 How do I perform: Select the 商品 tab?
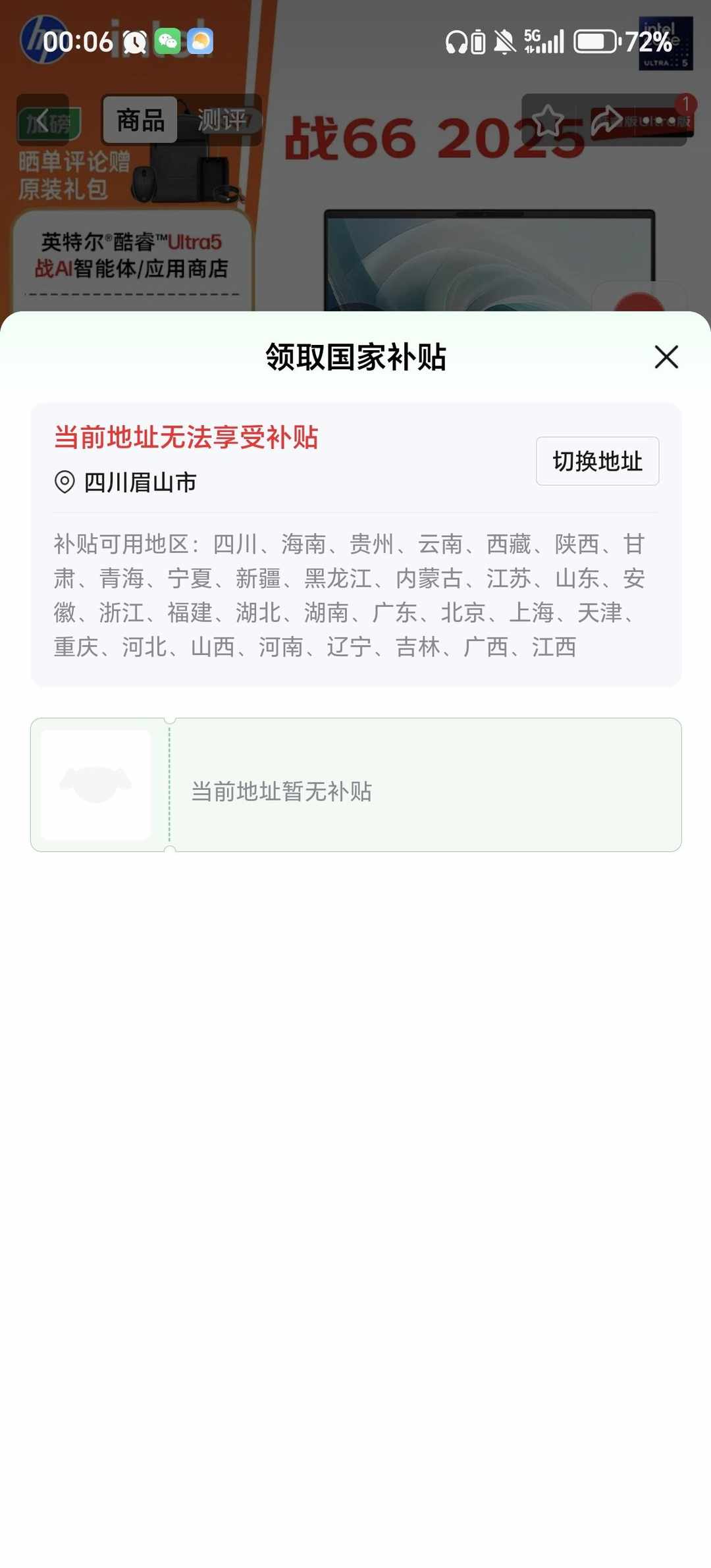[140, 120]
